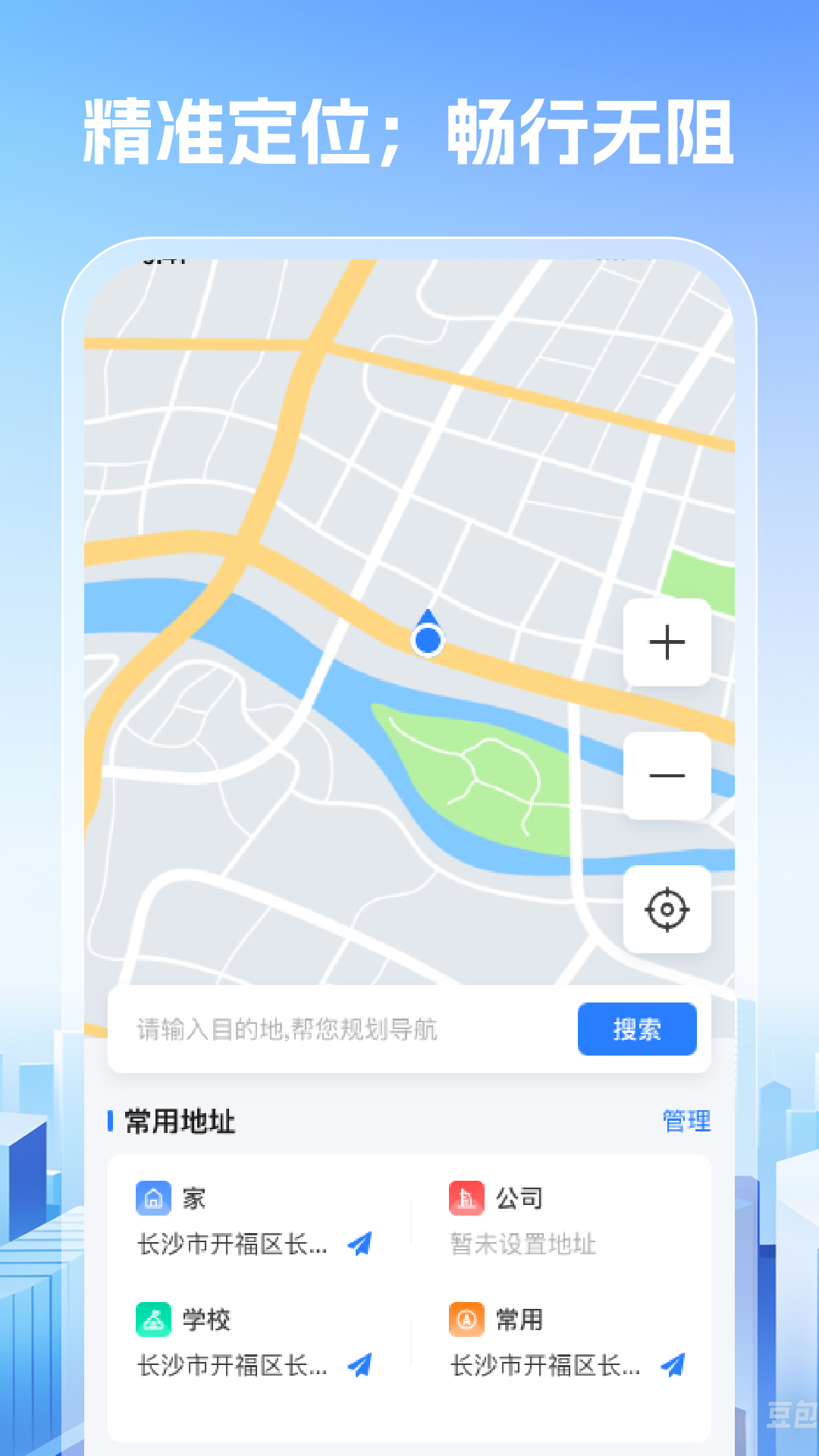Open the 管理 address management link

pos(686,1123)
